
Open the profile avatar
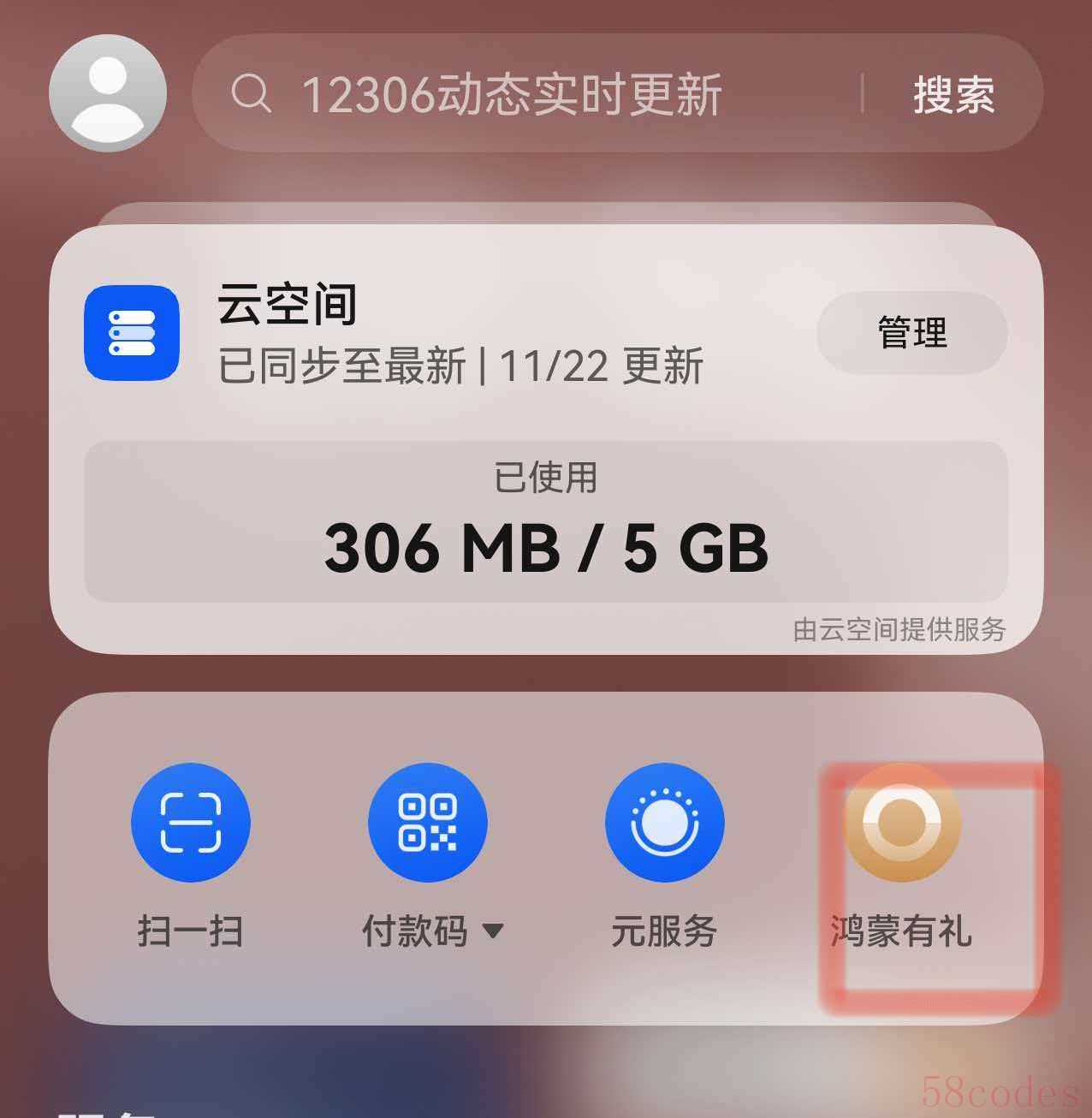108,93
